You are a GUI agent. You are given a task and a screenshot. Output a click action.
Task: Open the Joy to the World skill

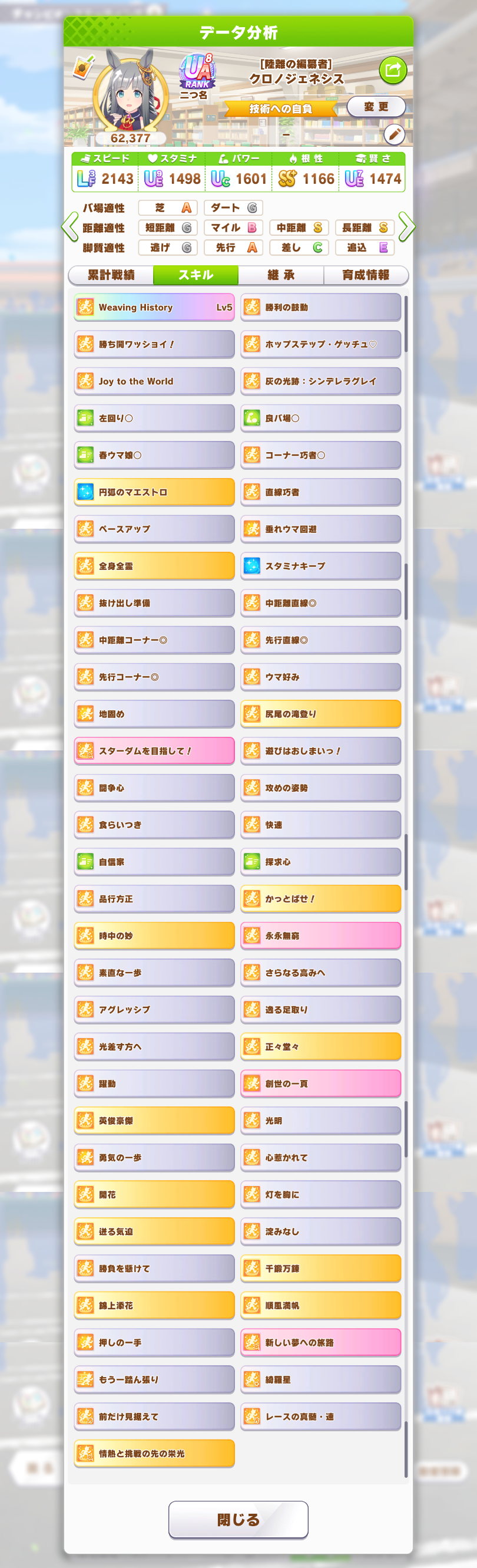coord(154,381)
